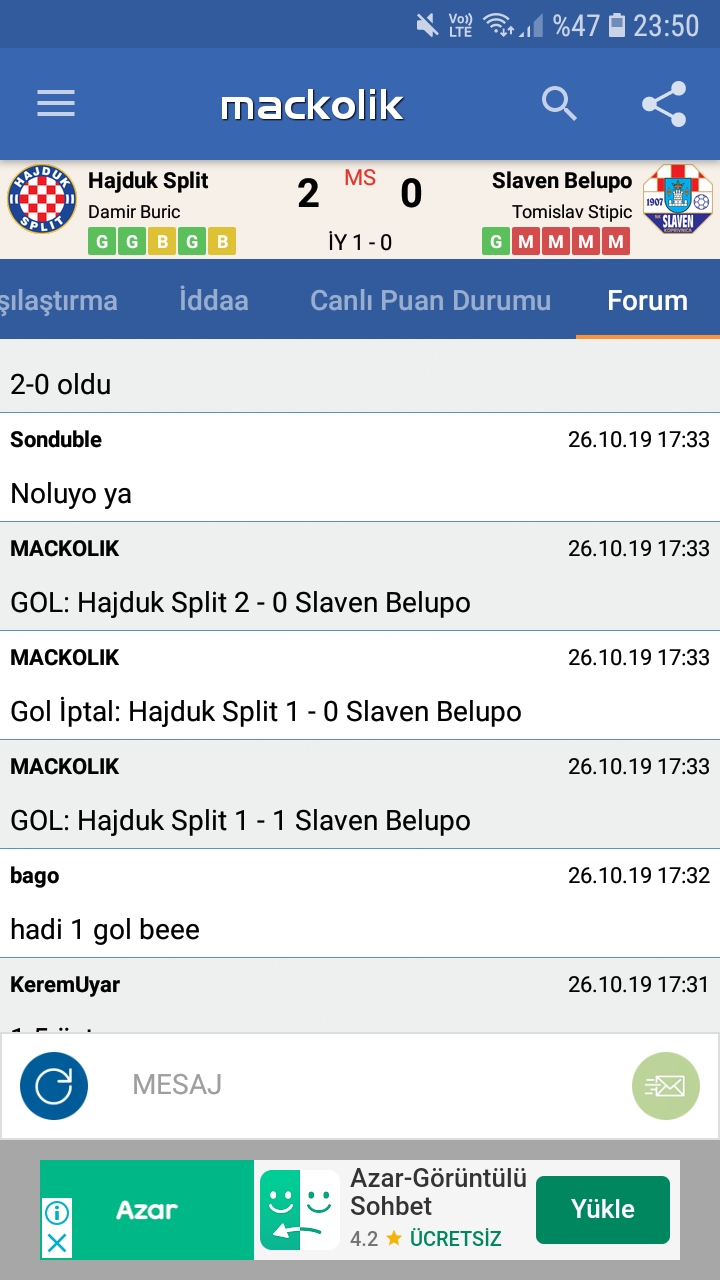Open the hamburger drawer menu
This screenshot has height=1280, width=720.
click(x=56, y=104)
